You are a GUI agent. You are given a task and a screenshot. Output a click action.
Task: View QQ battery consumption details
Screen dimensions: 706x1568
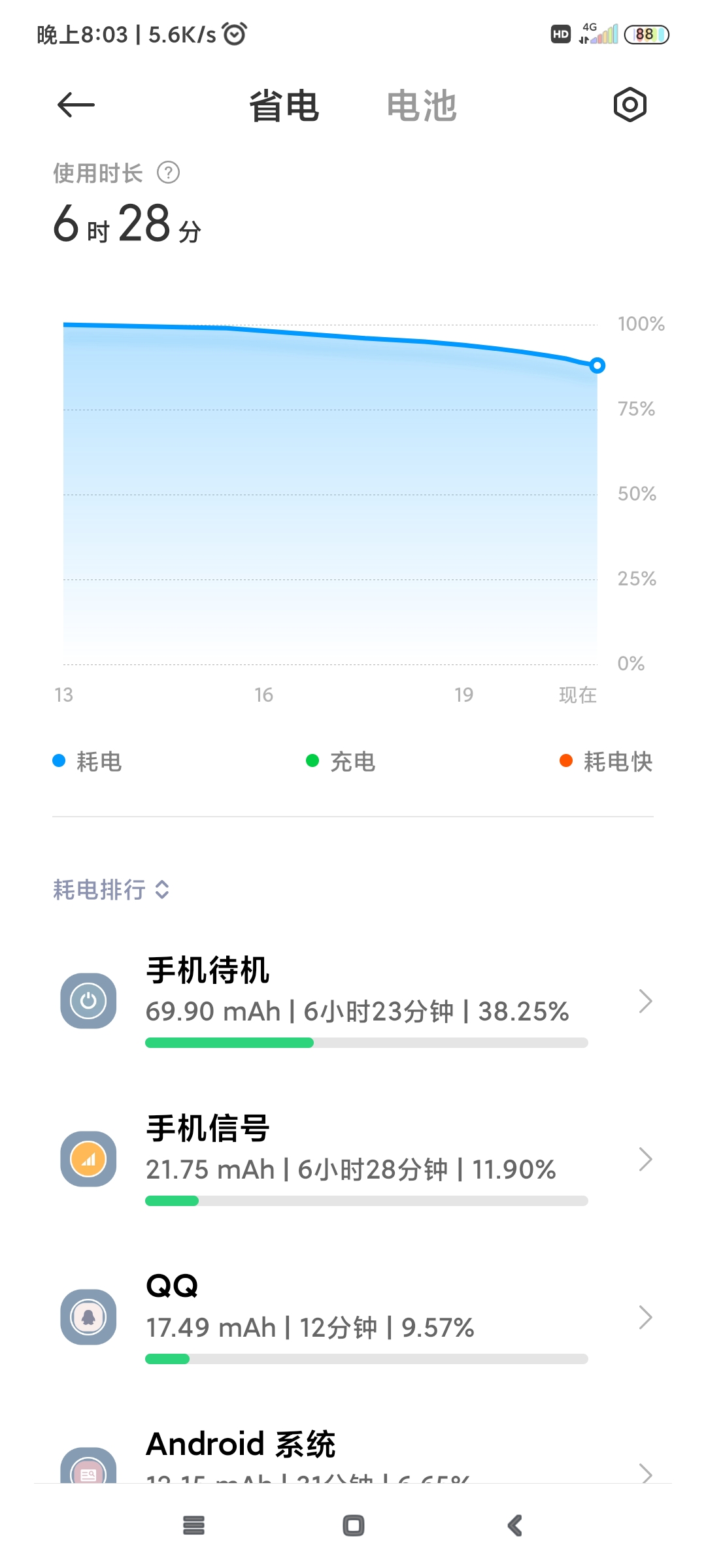(353, 1317)
